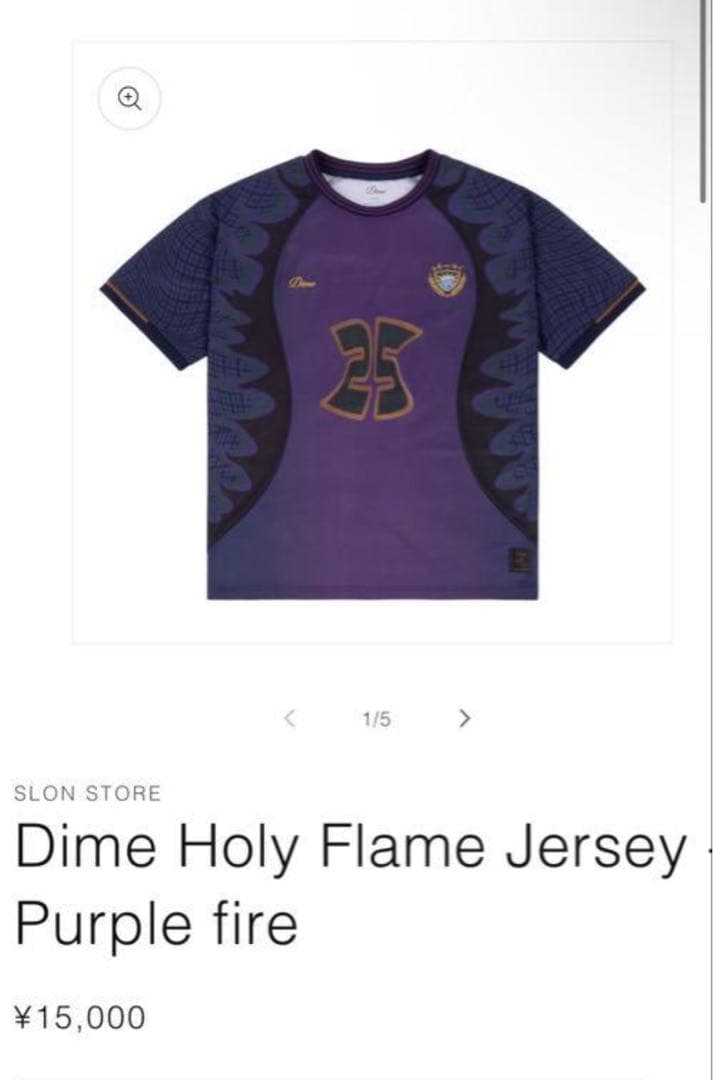This screenshot has height=1080, width=713.
Task: Go back to the previous product image
Action: pos(290,718)
